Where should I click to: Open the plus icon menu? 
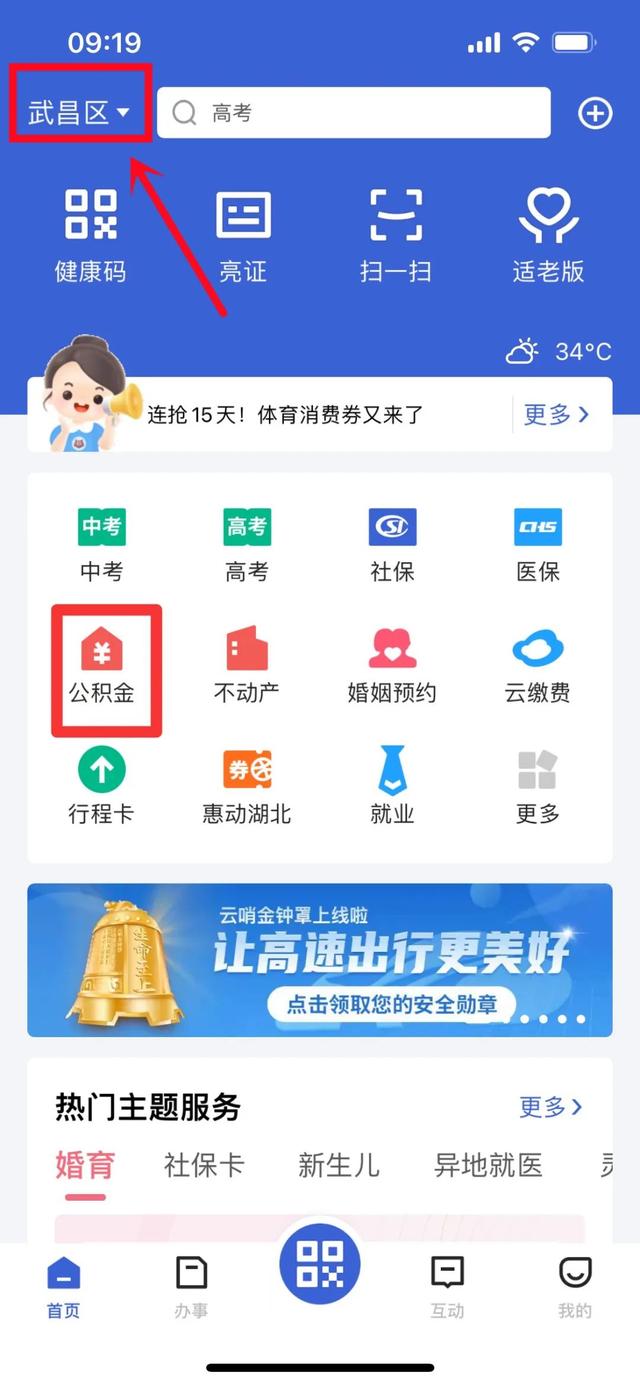click(x=595, y=114)
